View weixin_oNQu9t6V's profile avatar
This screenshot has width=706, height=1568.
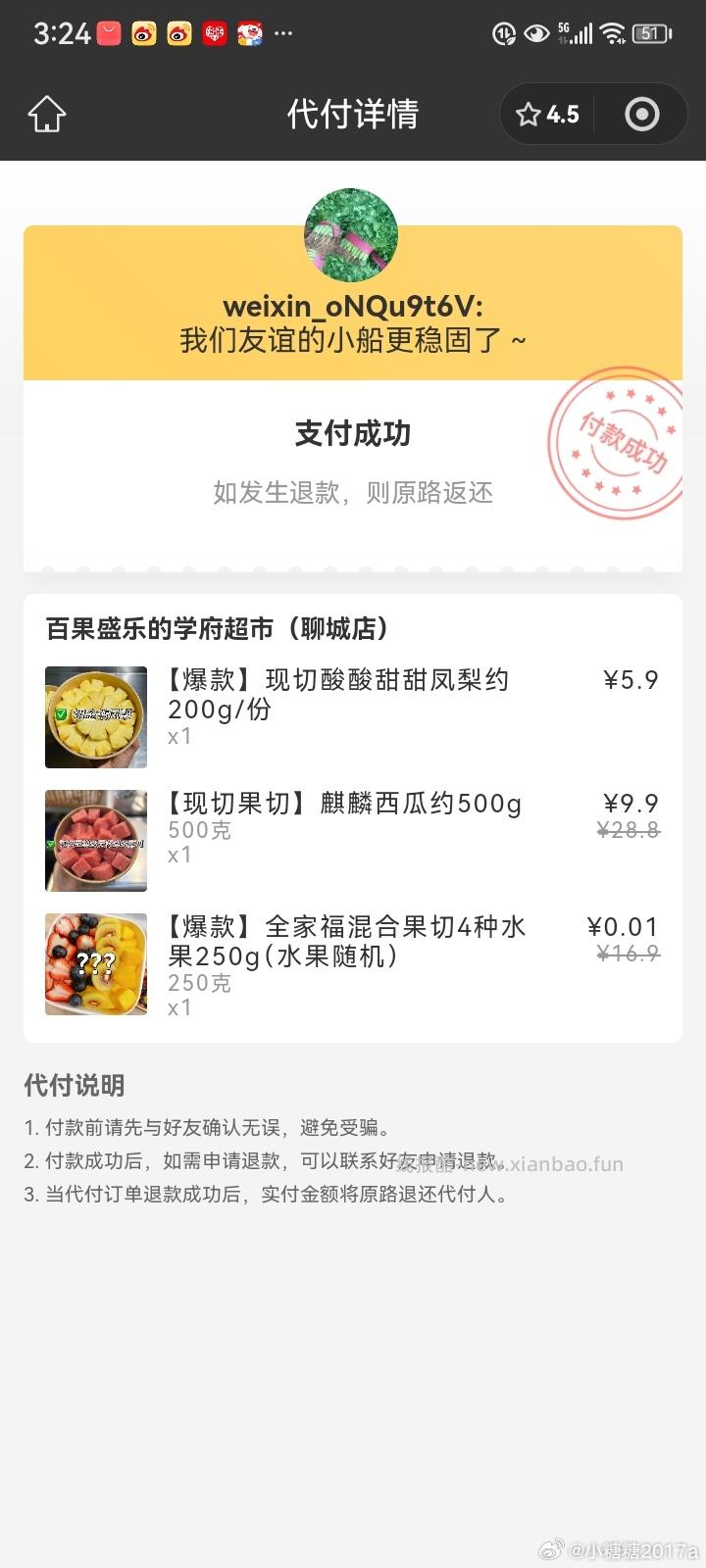point(351,235)
